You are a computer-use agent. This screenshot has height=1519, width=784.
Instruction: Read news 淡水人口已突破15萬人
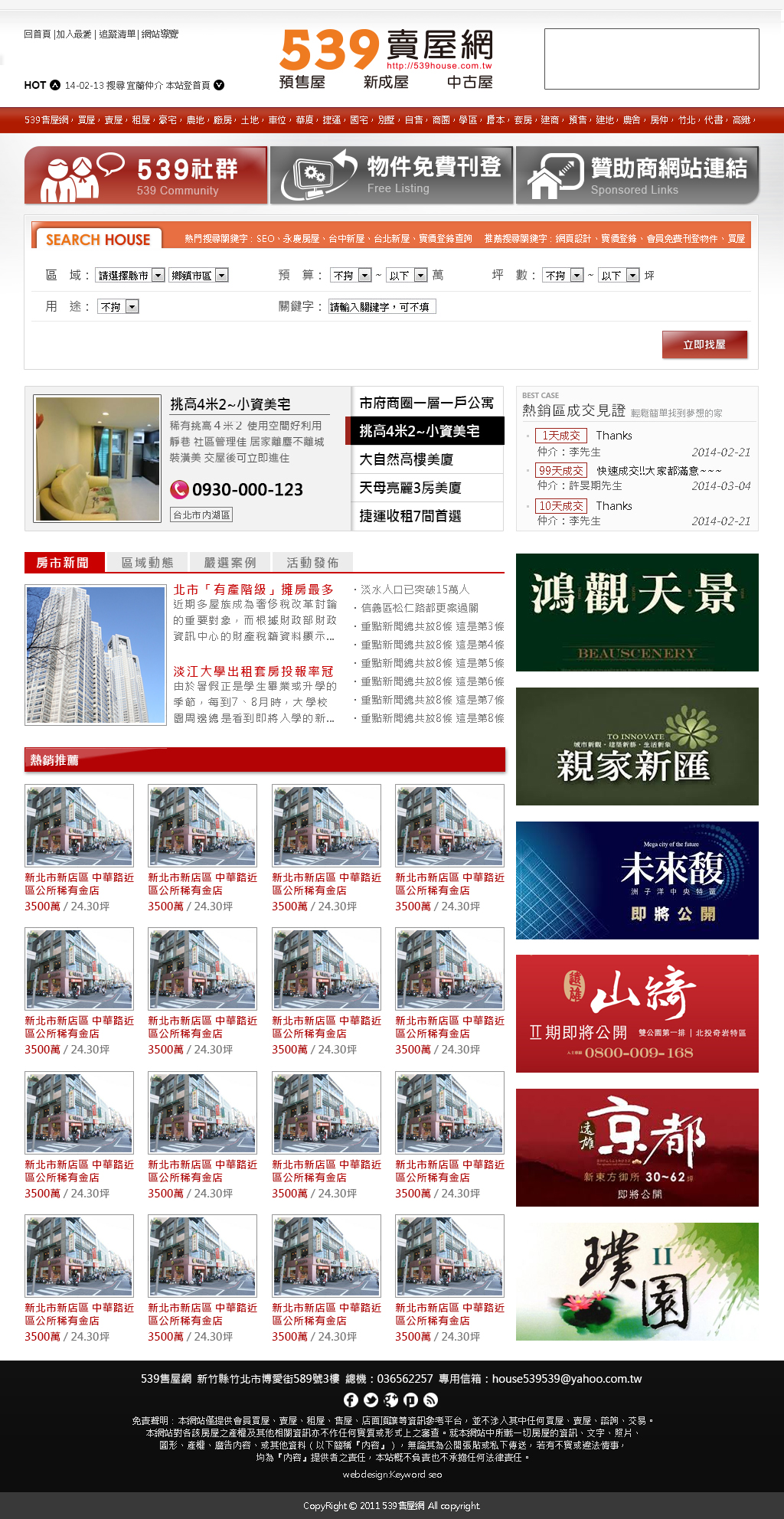415,590
